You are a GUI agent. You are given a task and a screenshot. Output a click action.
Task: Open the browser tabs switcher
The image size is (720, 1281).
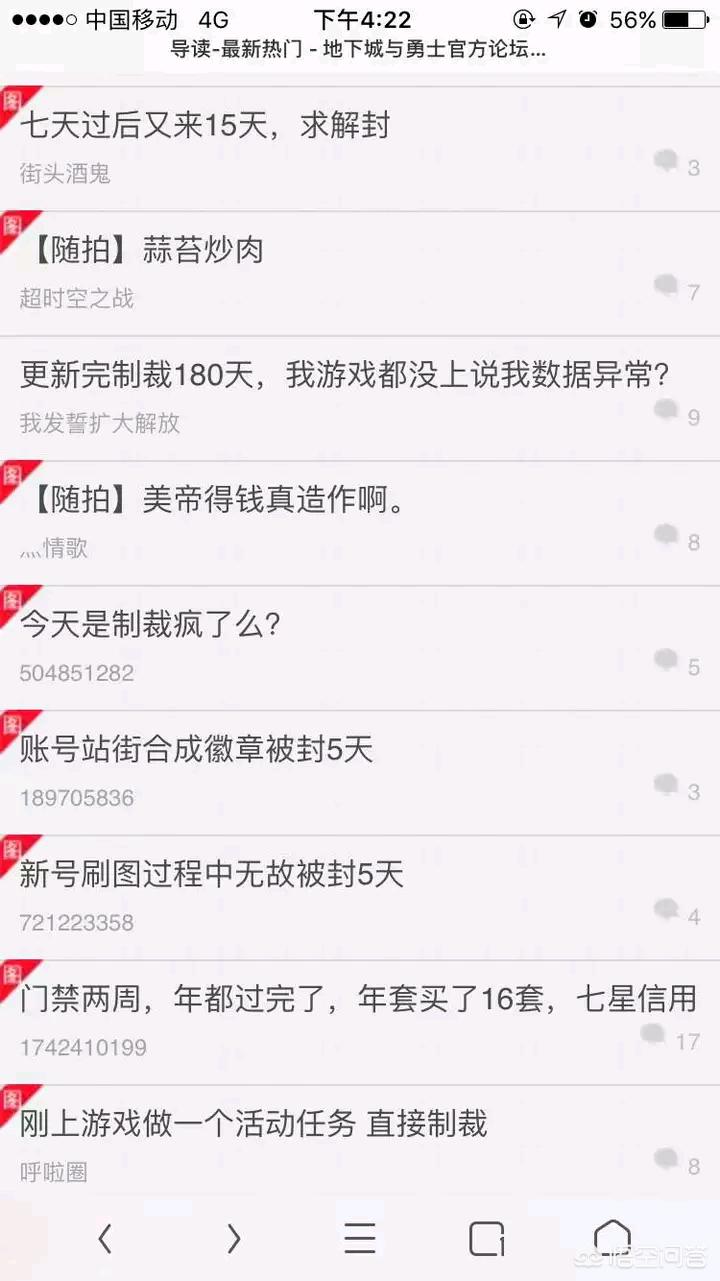pyautogui.click(x=487, y=1240)
